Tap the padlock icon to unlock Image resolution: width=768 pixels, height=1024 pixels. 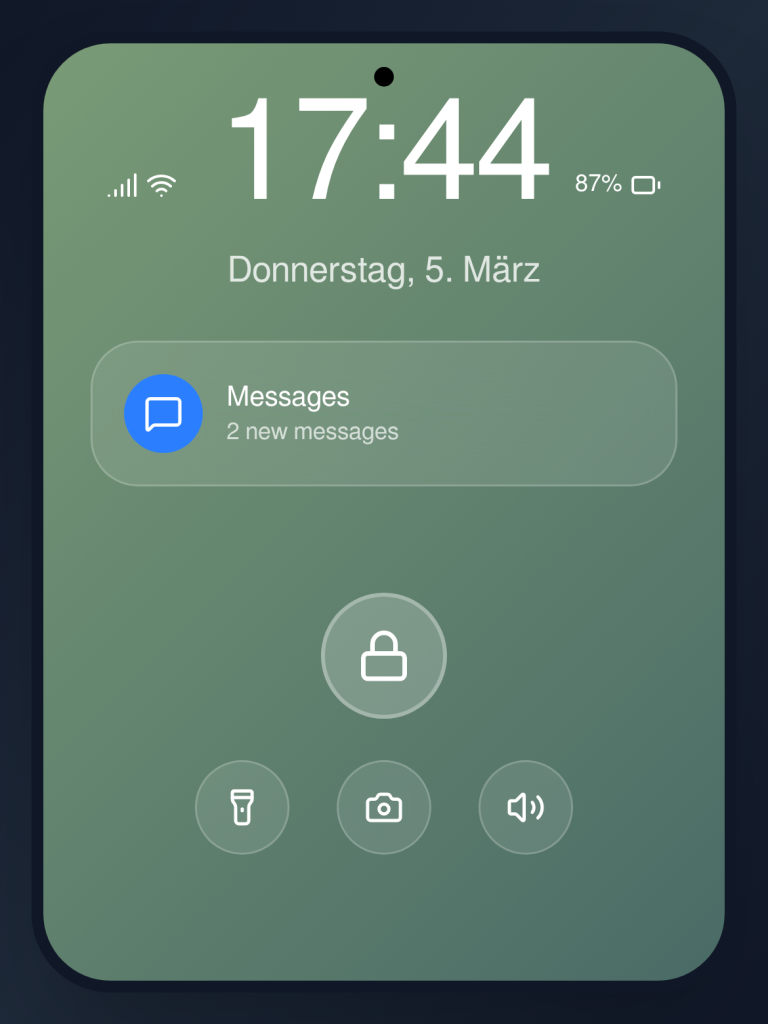pos(384,656)
